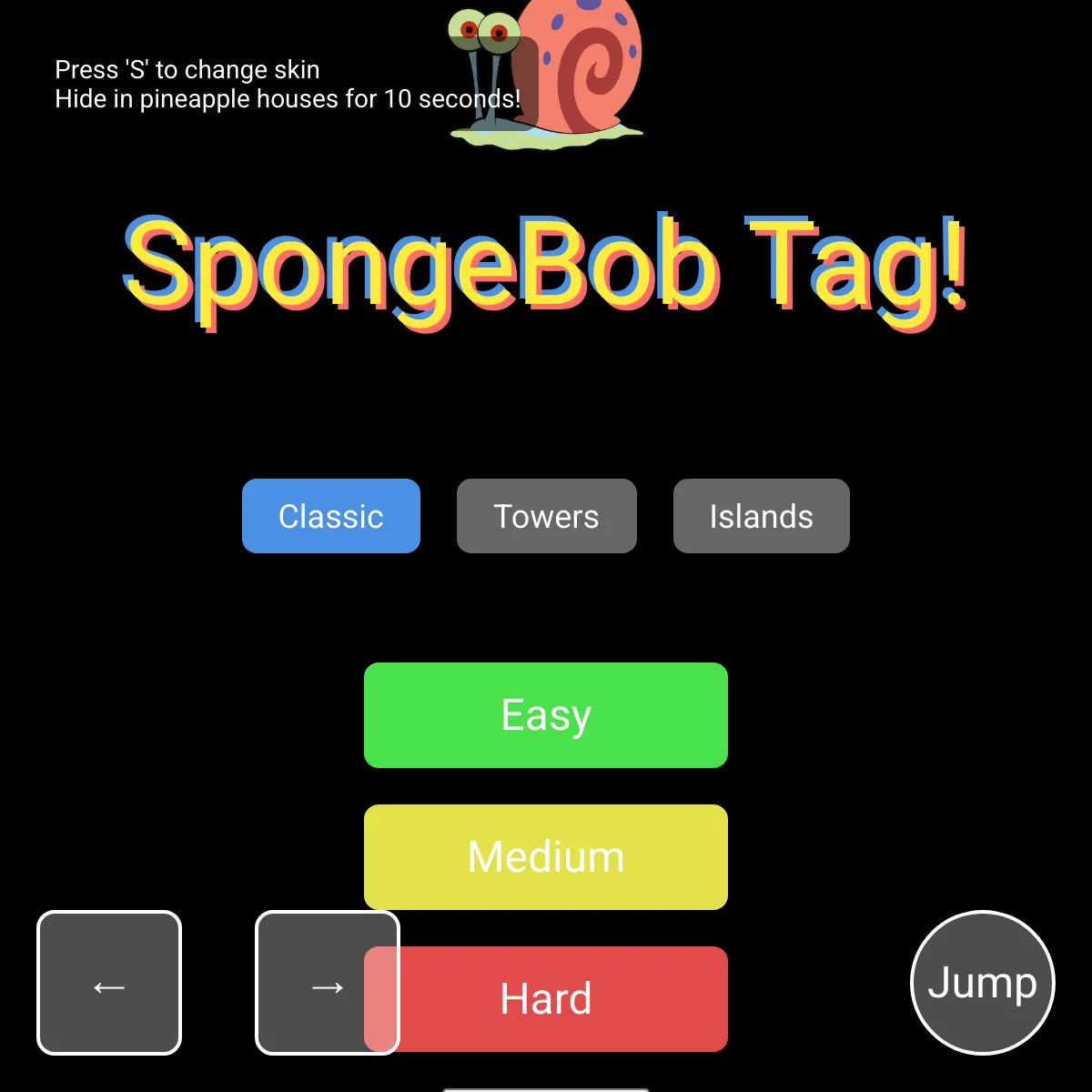Choose the Islands map
Screen dimensions: 1092x1092
click(x=761, y=516)
